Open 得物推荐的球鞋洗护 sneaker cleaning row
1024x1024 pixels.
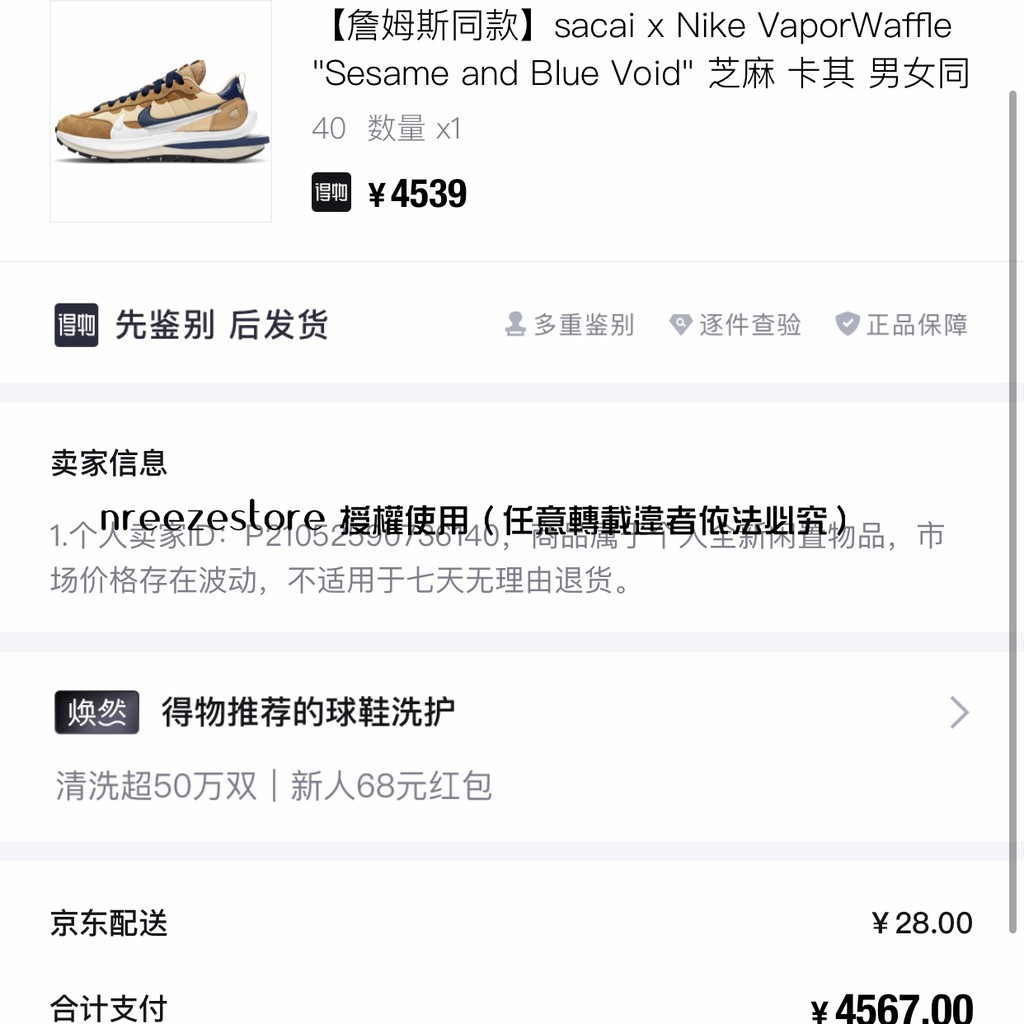510,713
